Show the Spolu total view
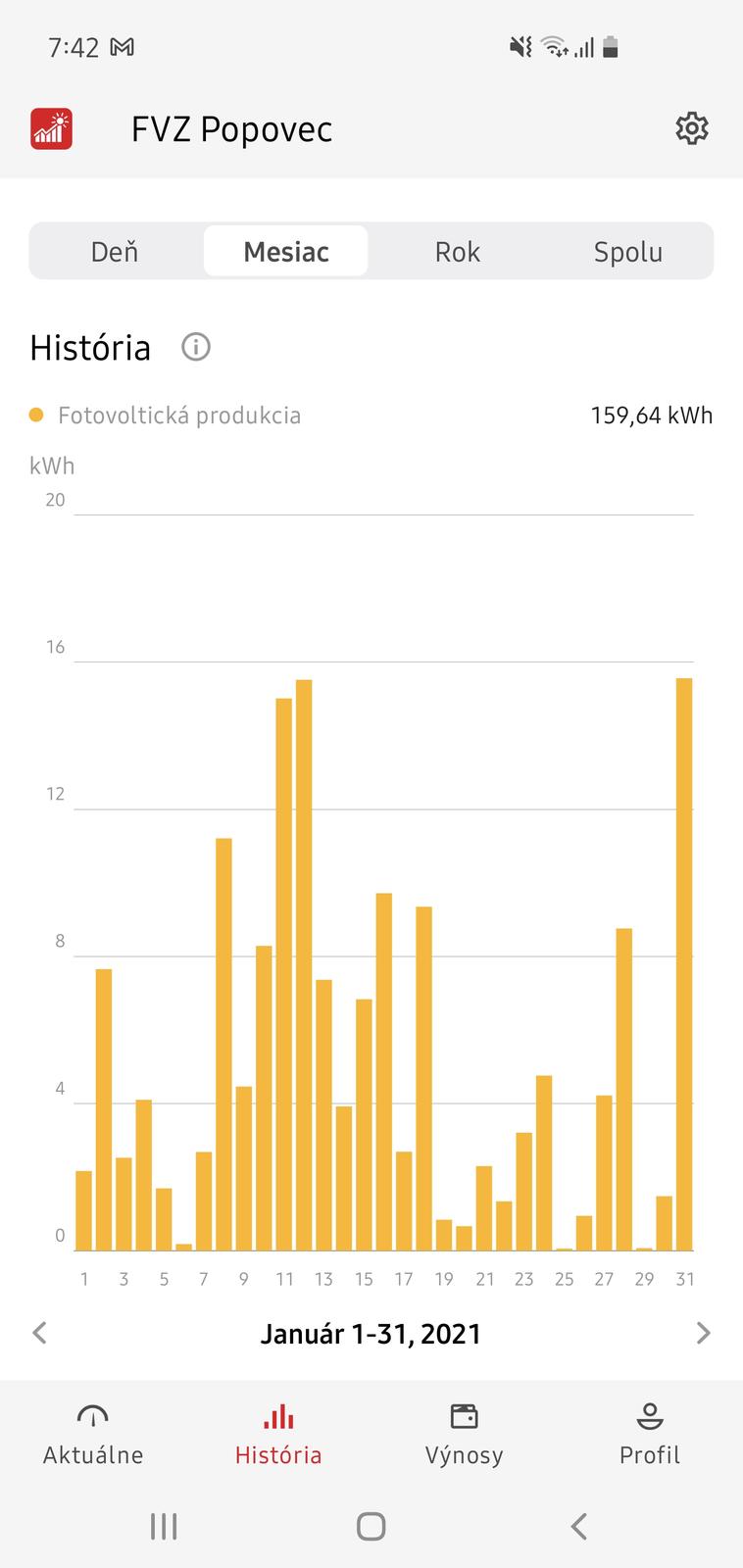The image size is (743, 1568). pos(628,252)
